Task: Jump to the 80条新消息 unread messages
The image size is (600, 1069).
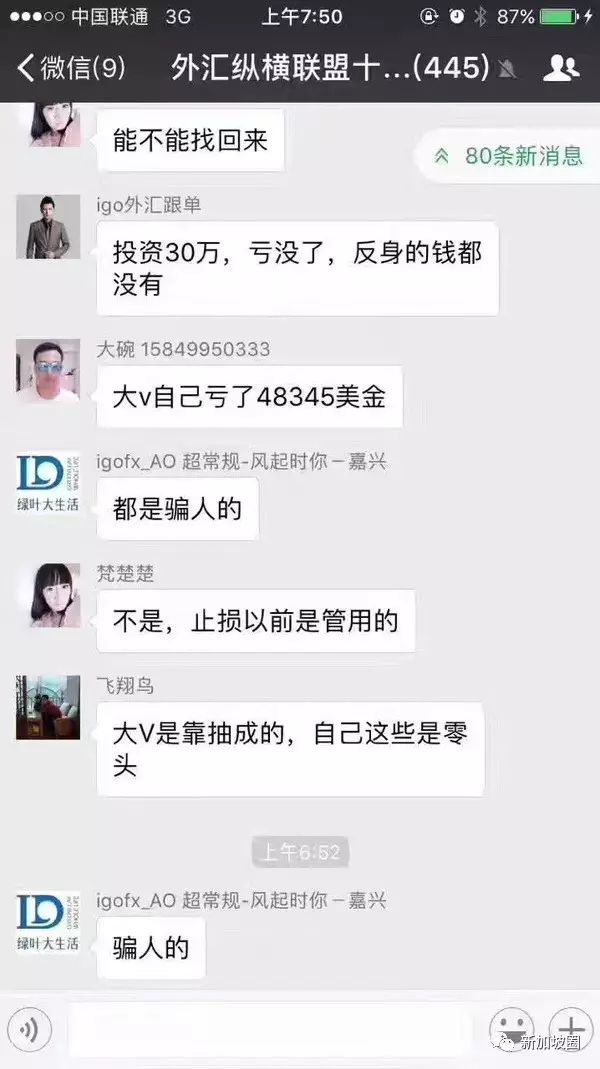Action: tap(510, 156)
